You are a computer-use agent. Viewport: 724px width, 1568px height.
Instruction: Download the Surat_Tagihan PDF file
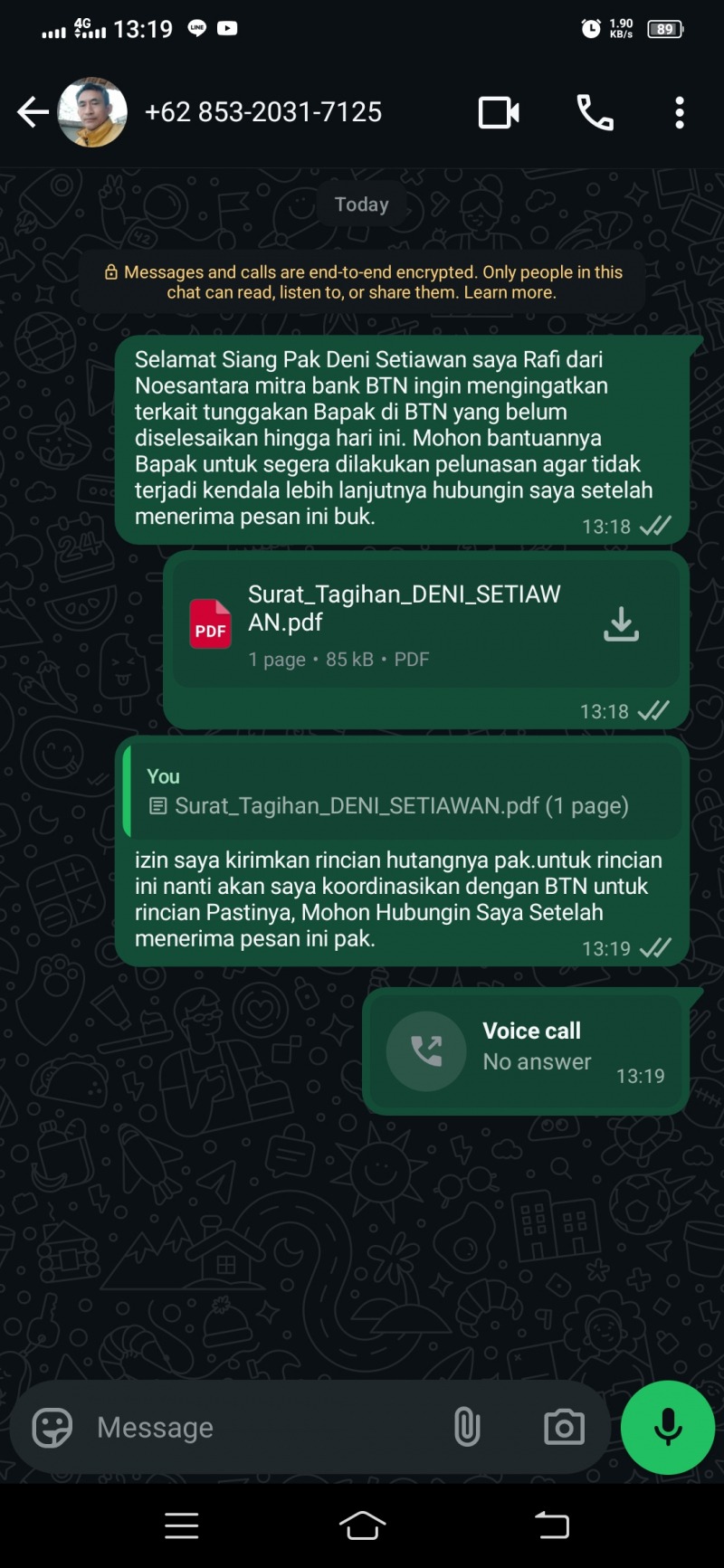[x=621, y=624]
